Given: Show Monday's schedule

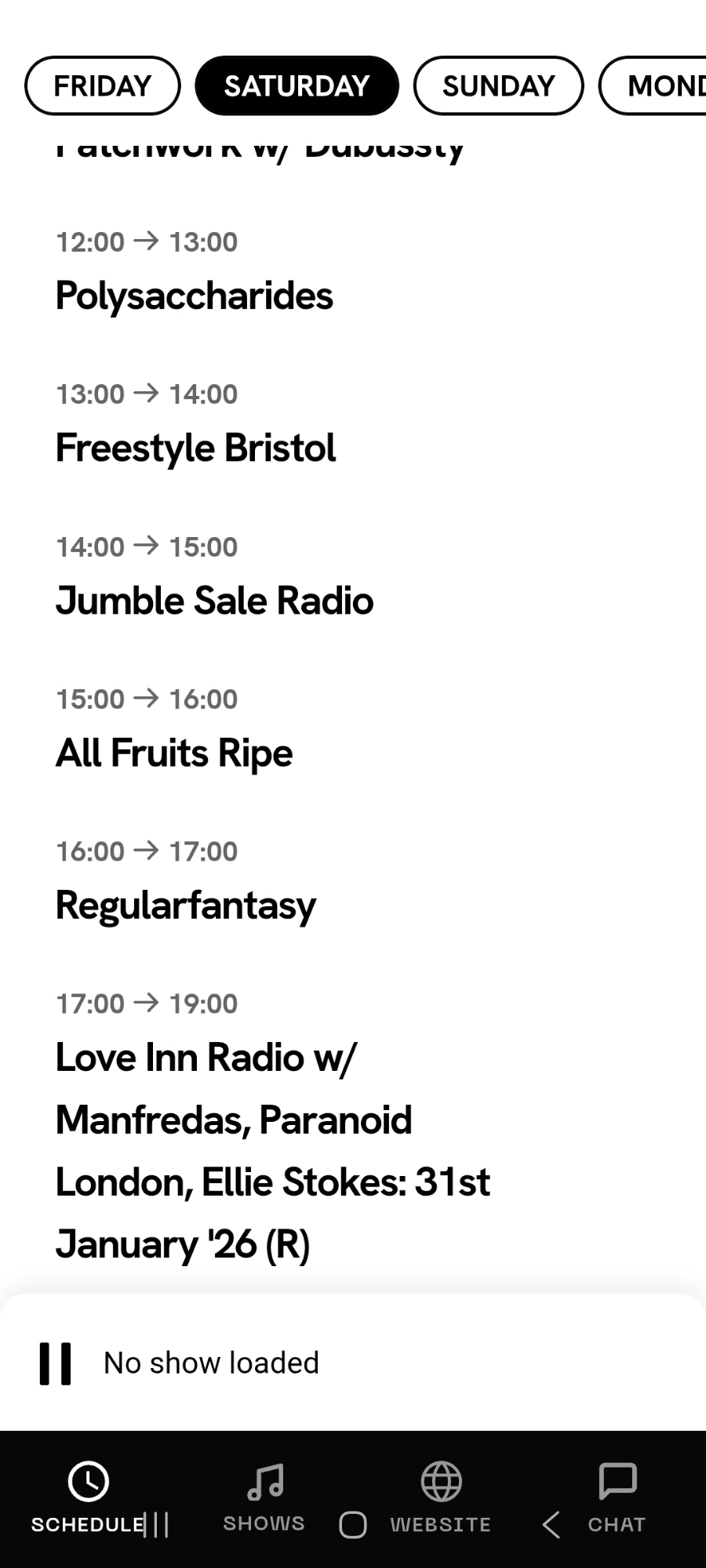Looking at the screenshot, I should point(659,85).
